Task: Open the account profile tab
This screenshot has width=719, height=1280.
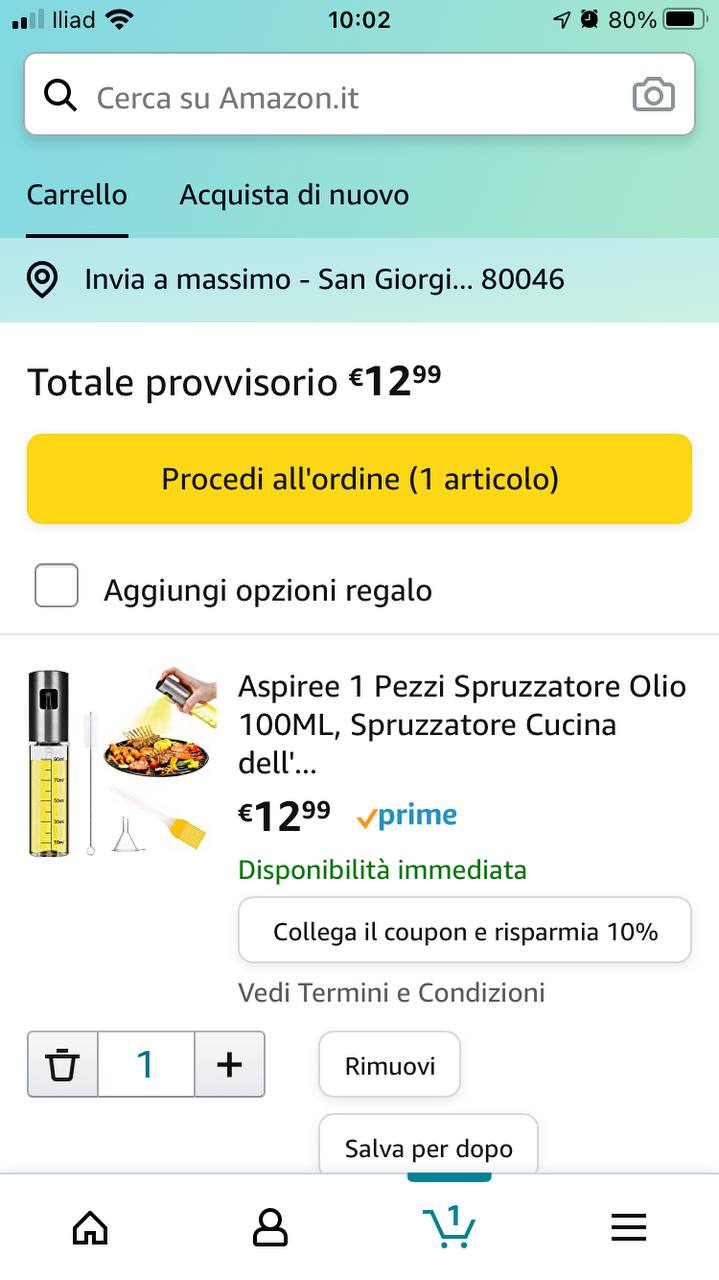Action: click(270, 1227)
